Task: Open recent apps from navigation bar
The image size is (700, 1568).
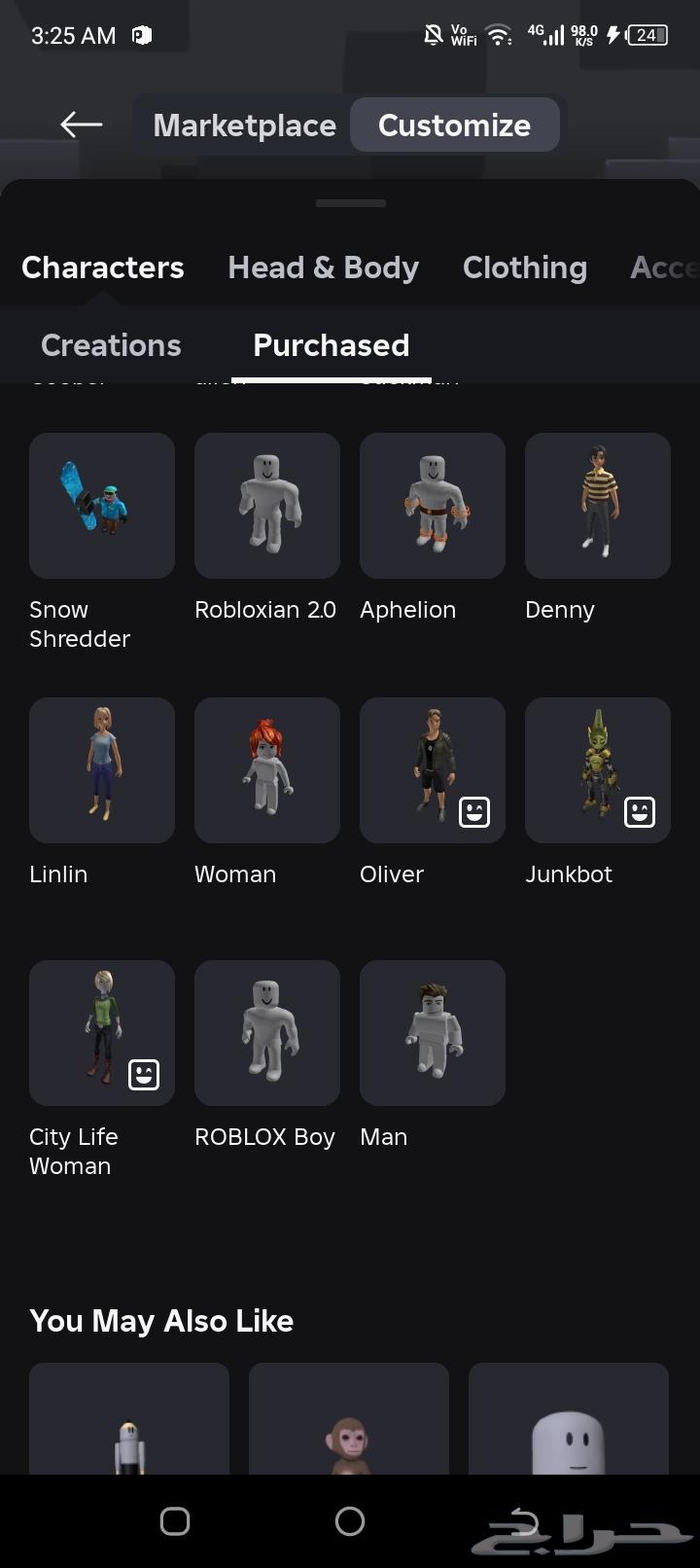Action: pos(175,1521)
